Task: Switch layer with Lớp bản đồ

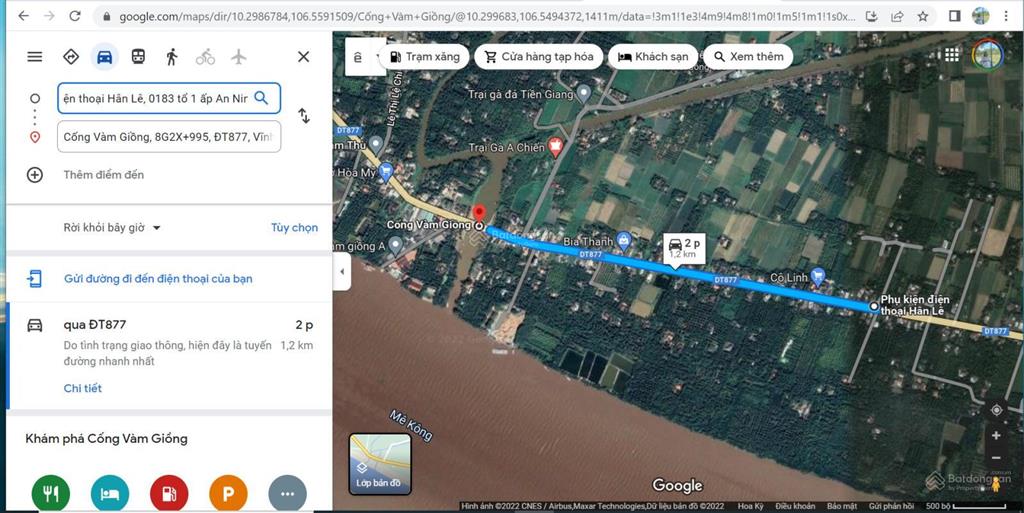Action: coord(378,463)
